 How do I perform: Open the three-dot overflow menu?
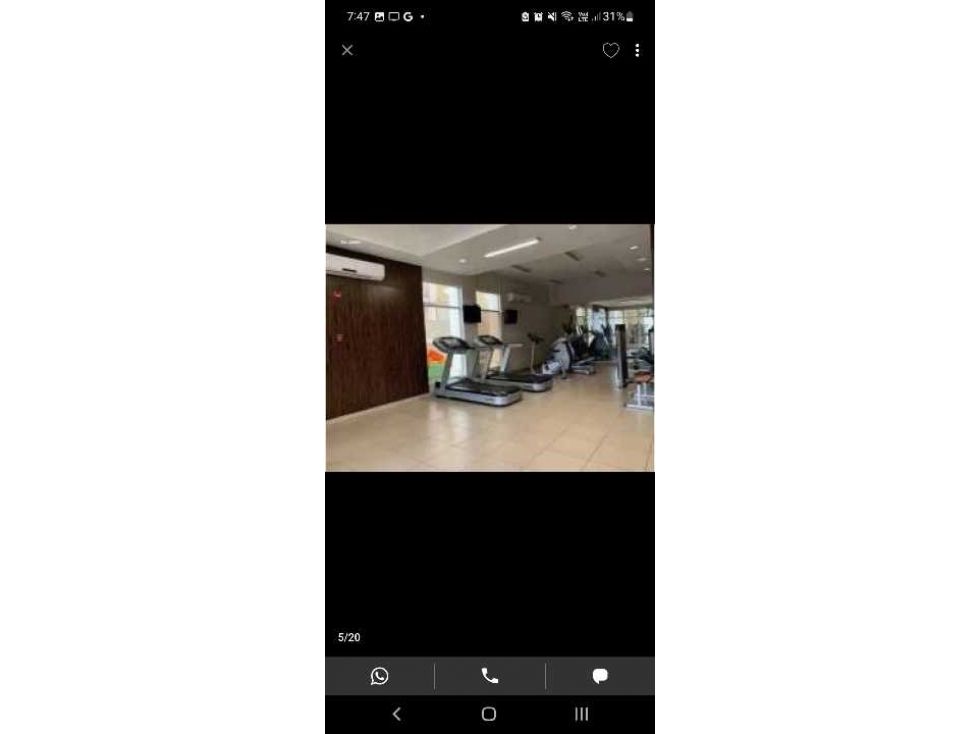tap(637, 50)
